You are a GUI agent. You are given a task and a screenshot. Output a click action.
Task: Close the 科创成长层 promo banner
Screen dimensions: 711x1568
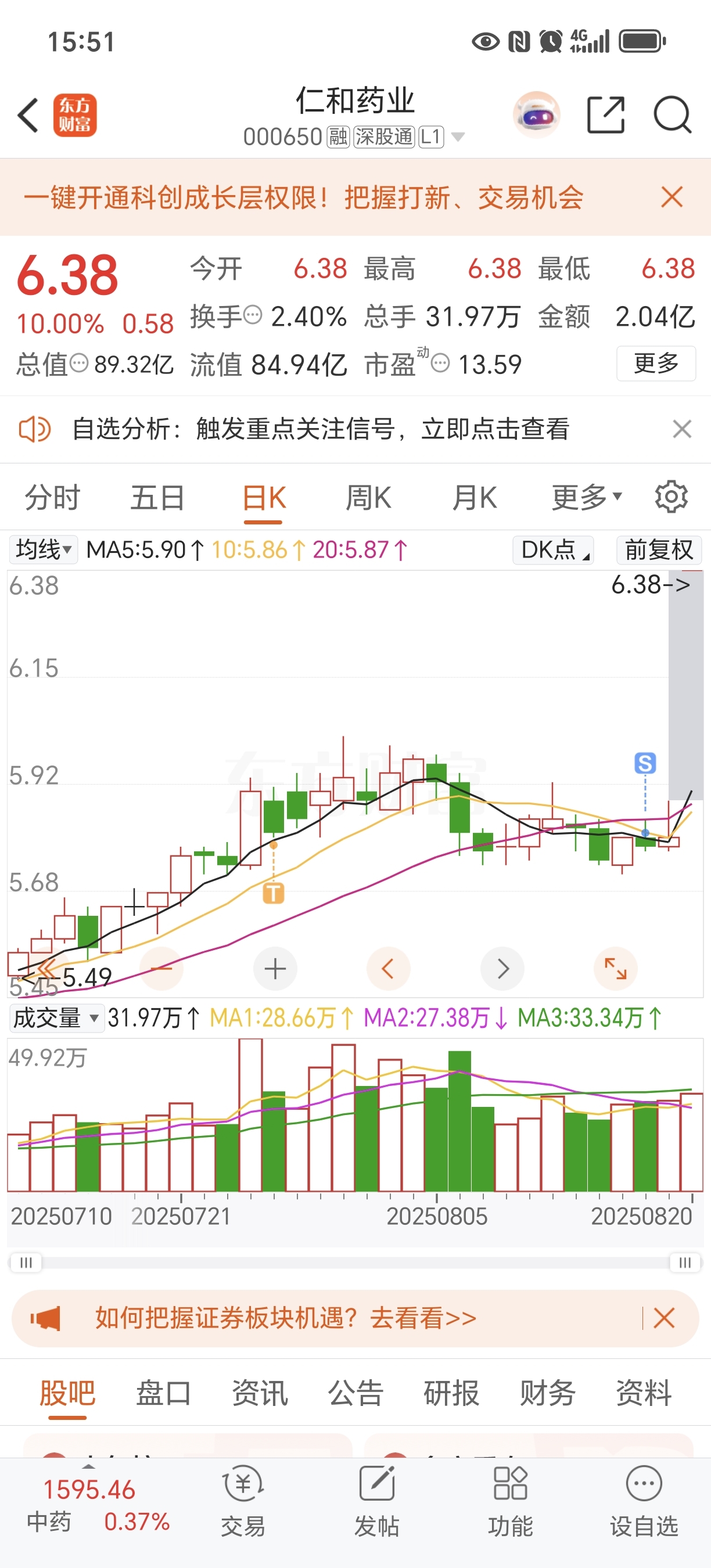click(671, 197)
